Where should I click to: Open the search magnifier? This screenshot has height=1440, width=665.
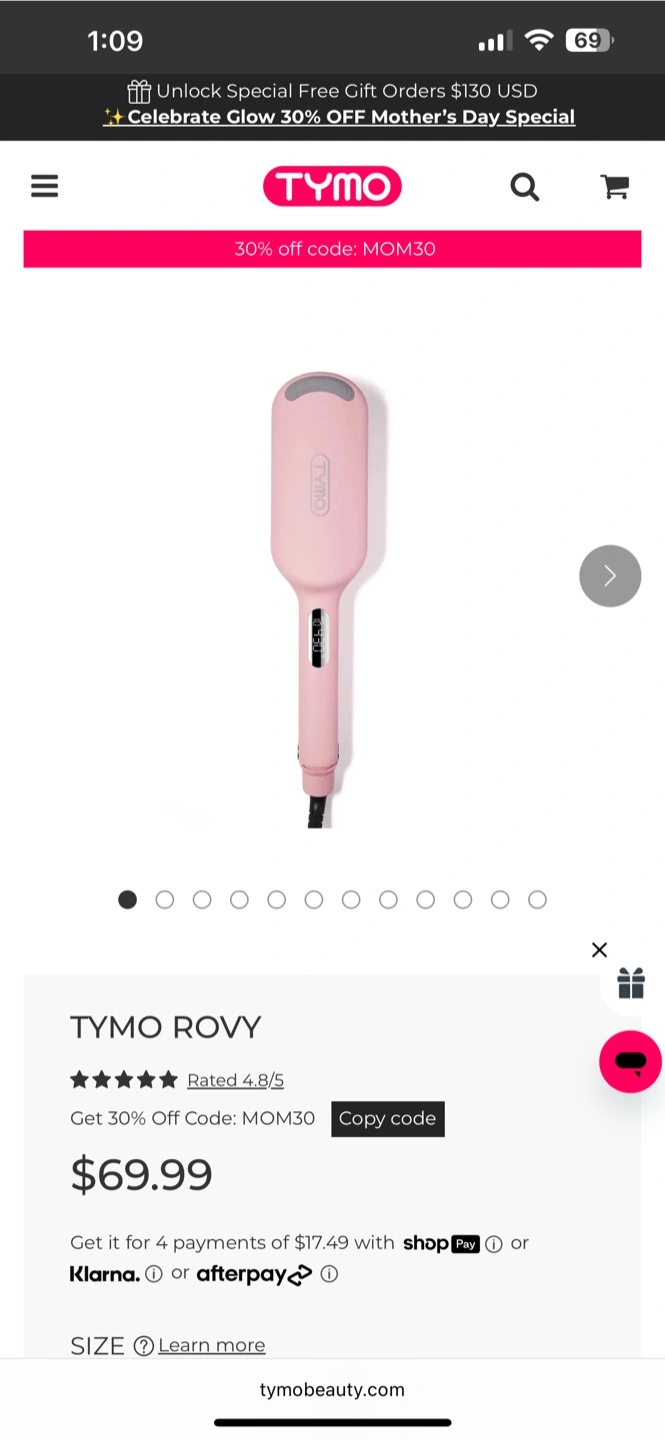[x=525, y=187]
